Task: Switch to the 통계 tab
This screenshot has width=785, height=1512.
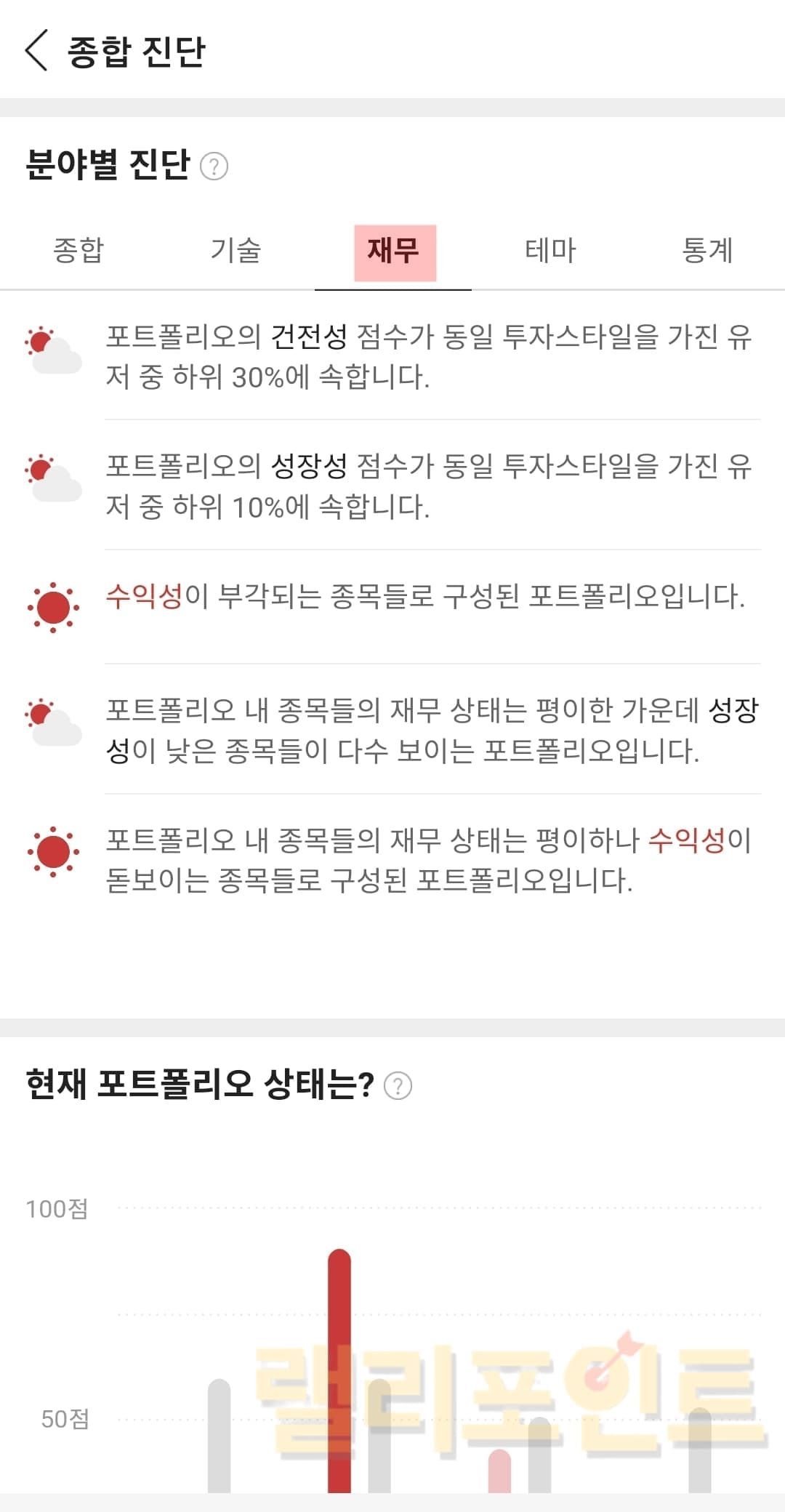Action: point(706,251)
